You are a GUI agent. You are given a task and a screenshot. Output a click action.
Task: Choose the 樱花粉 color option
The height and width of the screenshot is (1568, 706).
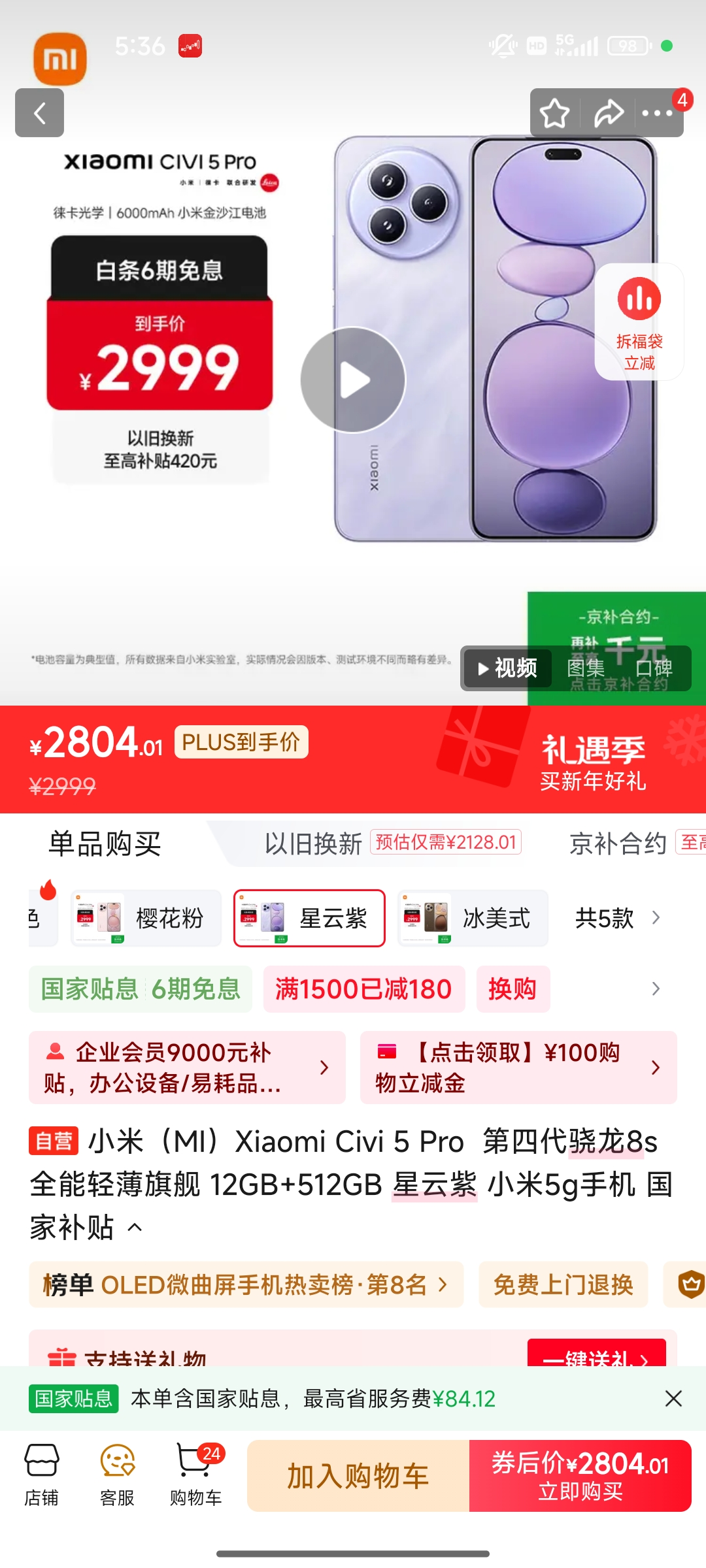pyautogui.click(x=146, y=918)
